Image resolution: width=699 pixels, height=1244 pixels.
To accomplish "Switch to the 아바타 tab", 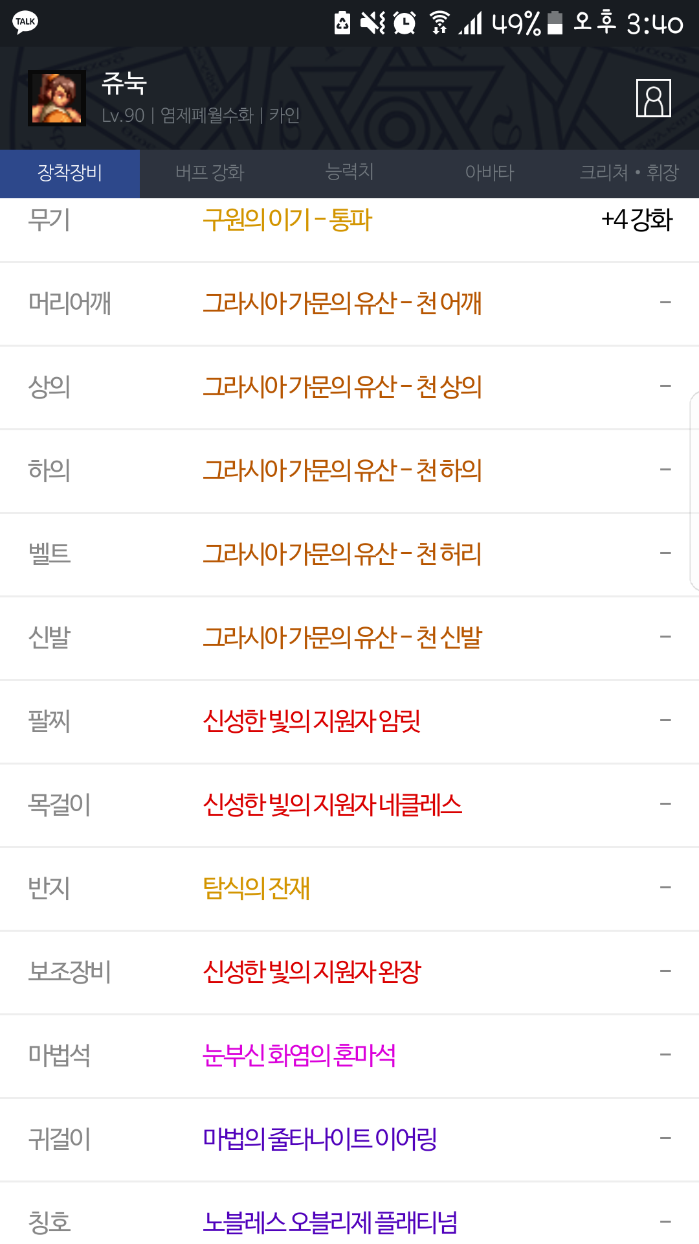I will coord(489,173).
